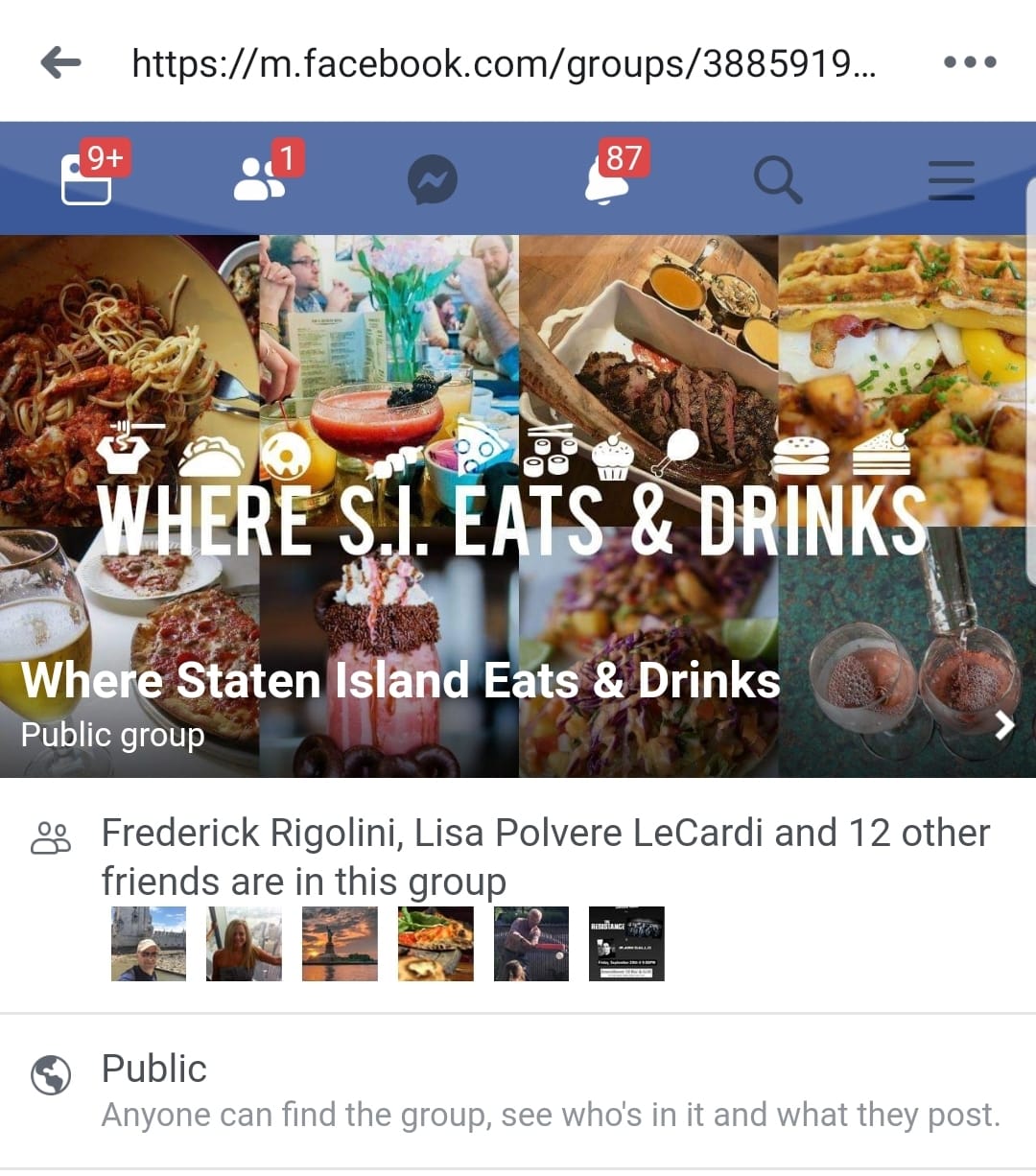Open the group details chevron on cover
The height and width of the screenshot is (1176, 1036).
(1003, 725)
